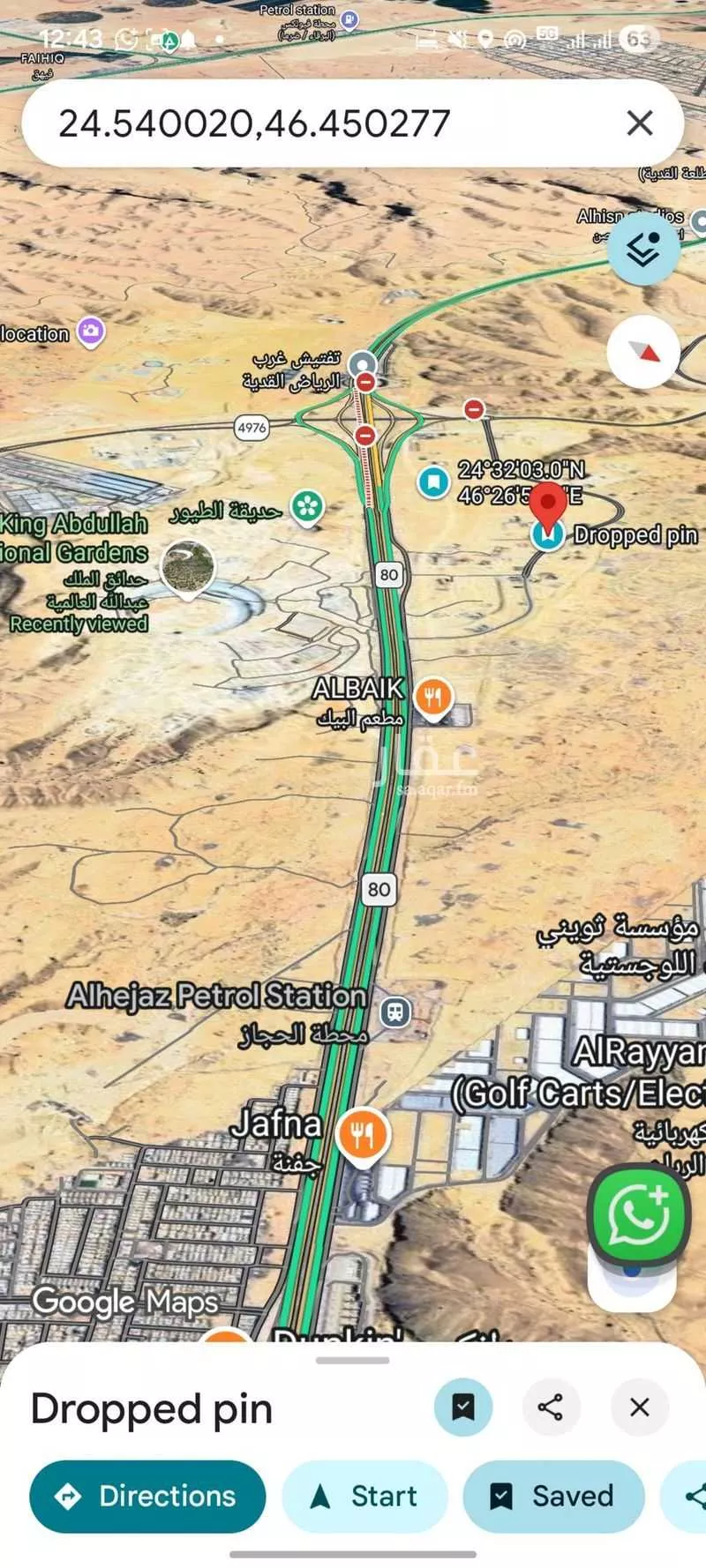Clear the searched coordinates

(x=640, y=123)
